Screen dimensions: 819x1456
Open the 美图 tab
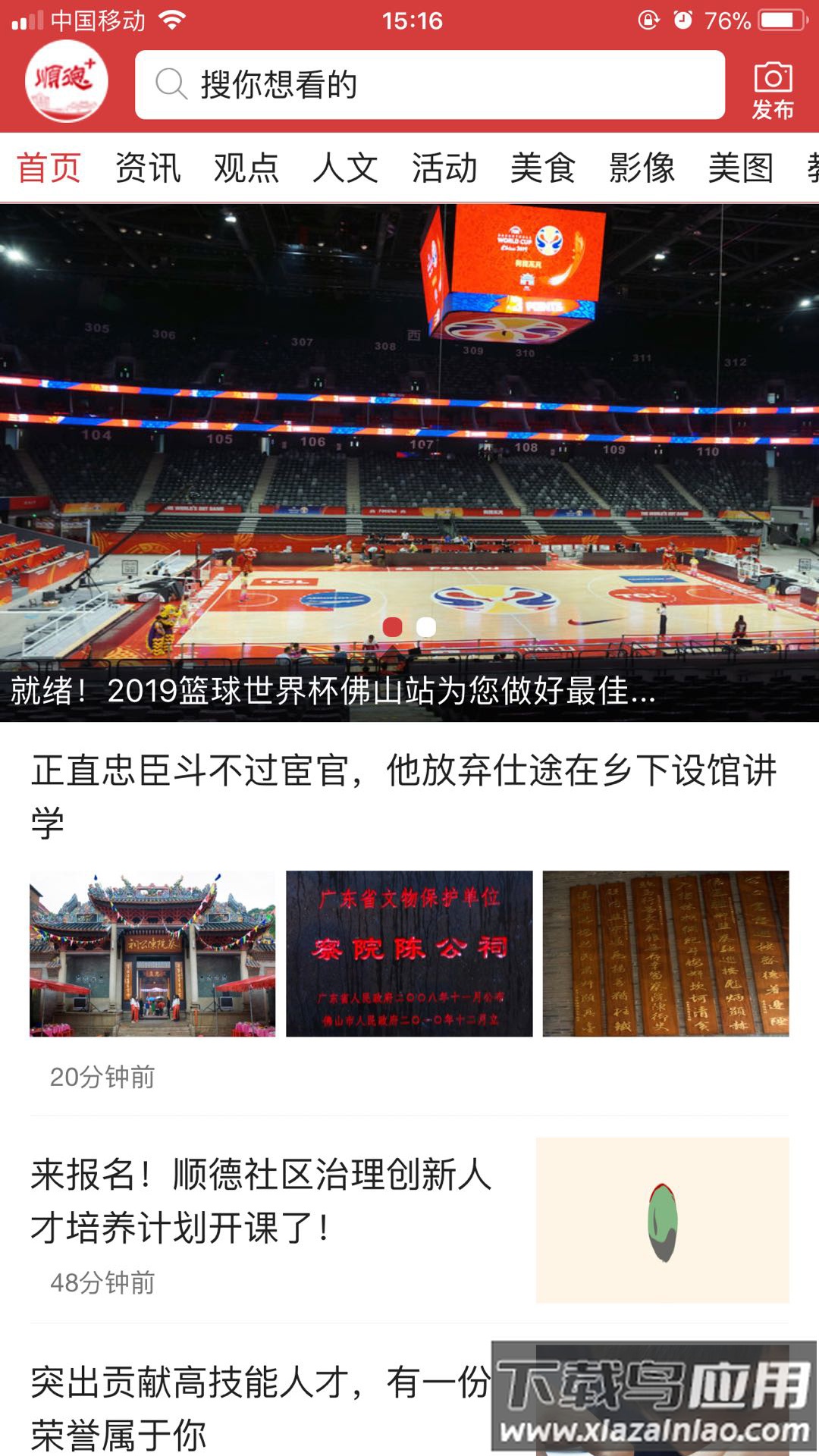click(740, 168)
